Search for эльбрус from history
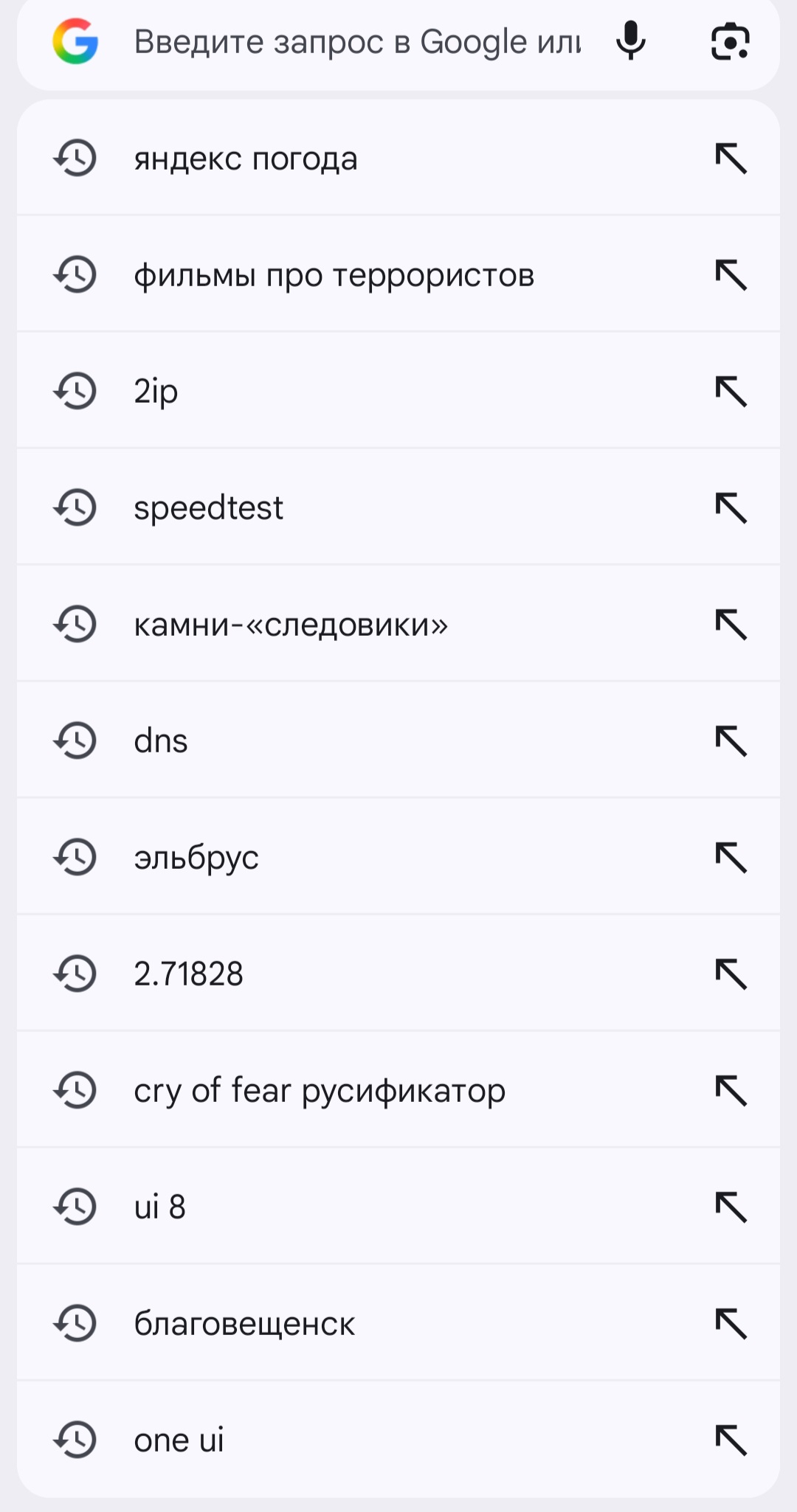Viewport: 797px width, 1512px height. [196, 857]
